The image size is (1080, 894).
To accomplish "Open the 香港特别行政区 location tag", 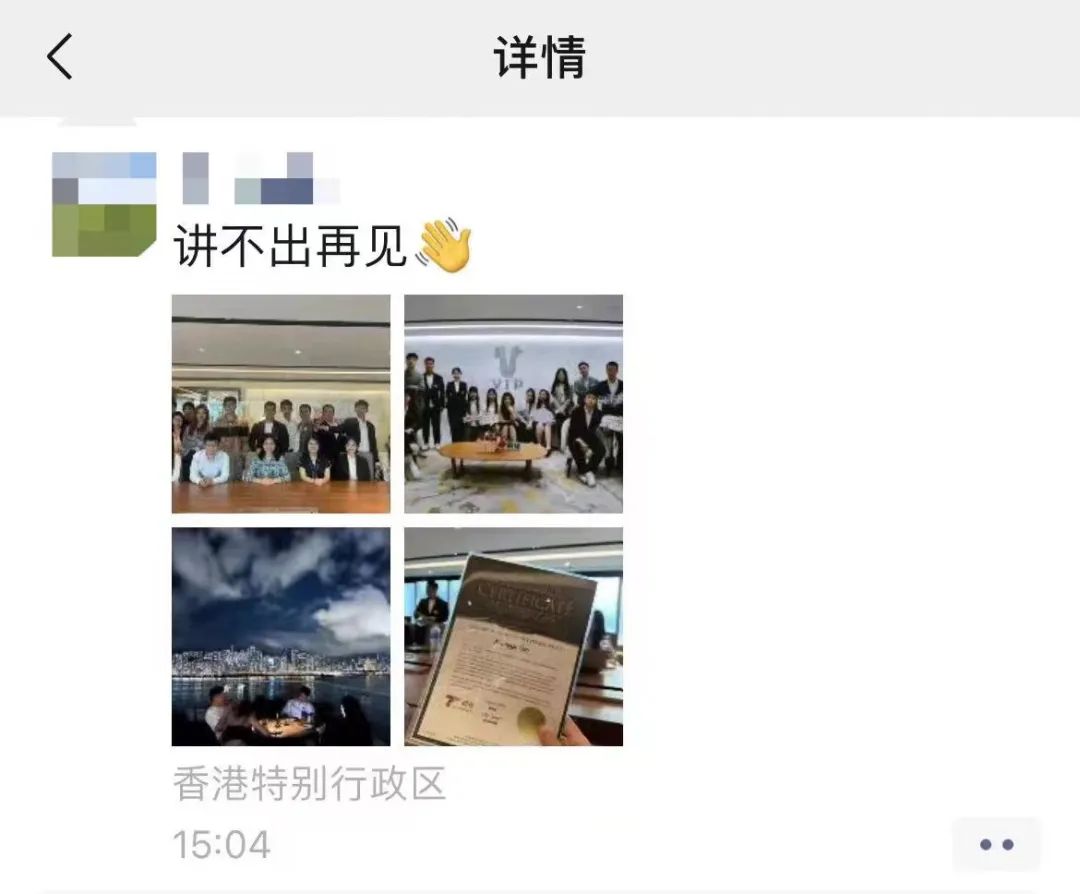I will (x=309, y=784).
